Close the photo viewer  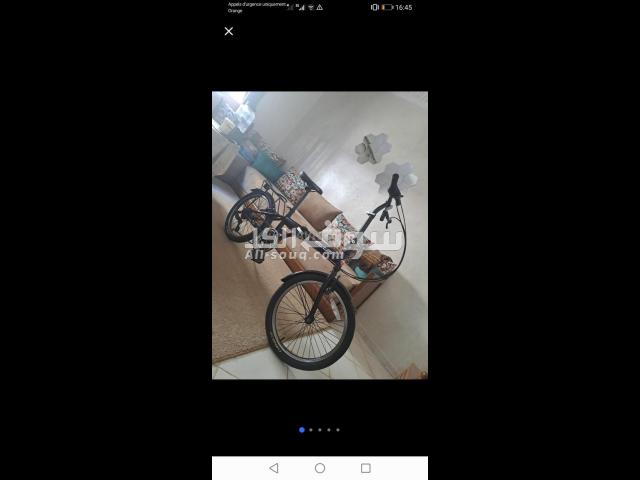[228, 32]
